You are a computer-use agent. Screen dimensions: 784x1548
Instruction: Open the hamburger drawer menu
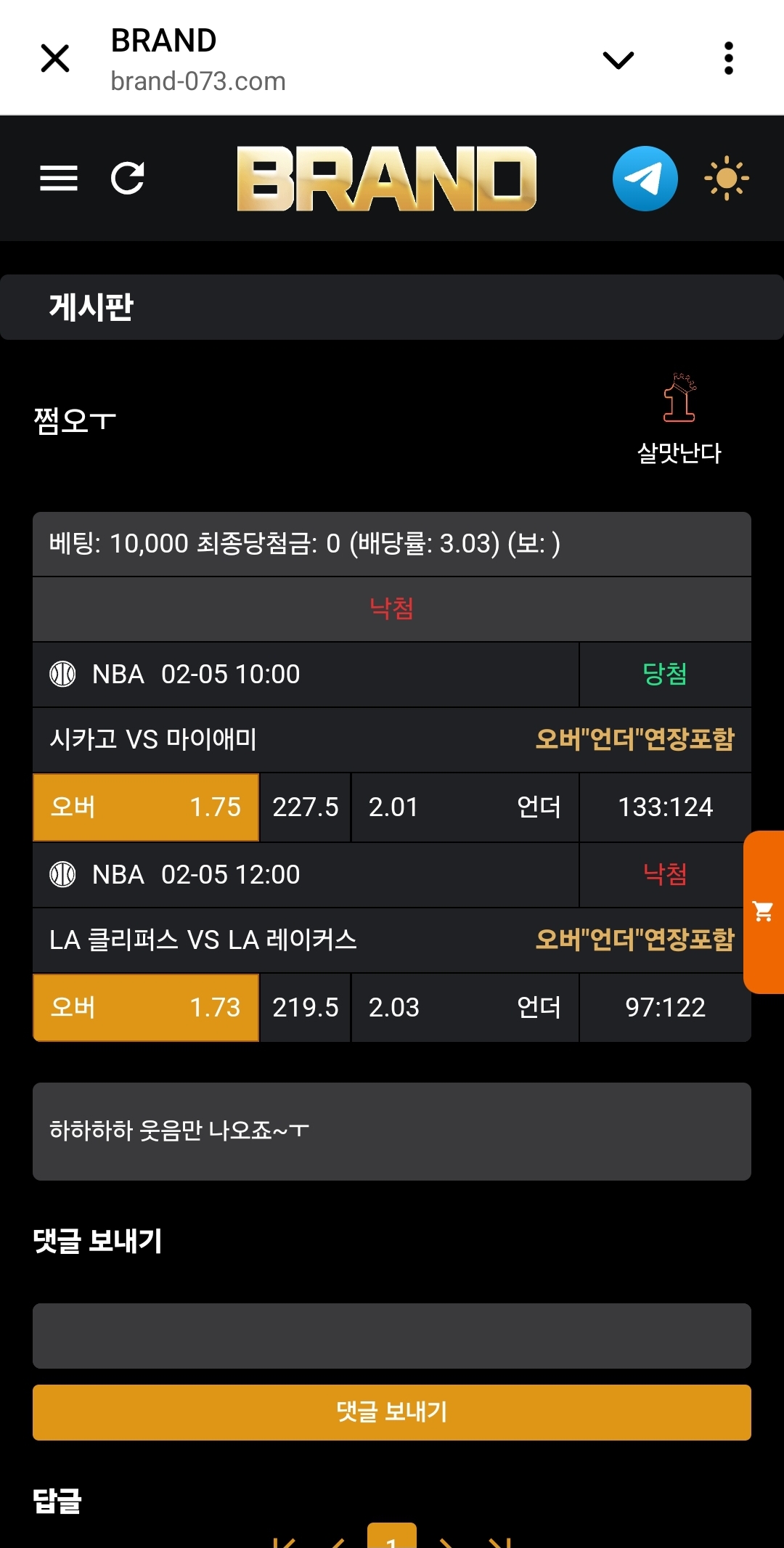coord(59,178)
